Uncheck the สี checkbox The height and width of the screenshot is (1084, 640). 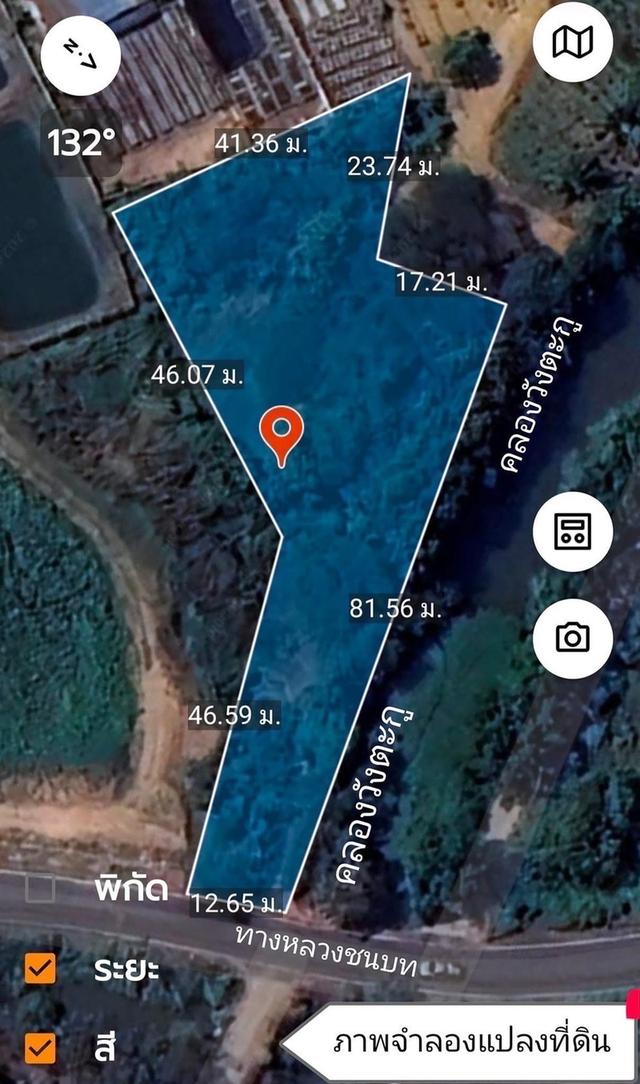click(41, 1048)
